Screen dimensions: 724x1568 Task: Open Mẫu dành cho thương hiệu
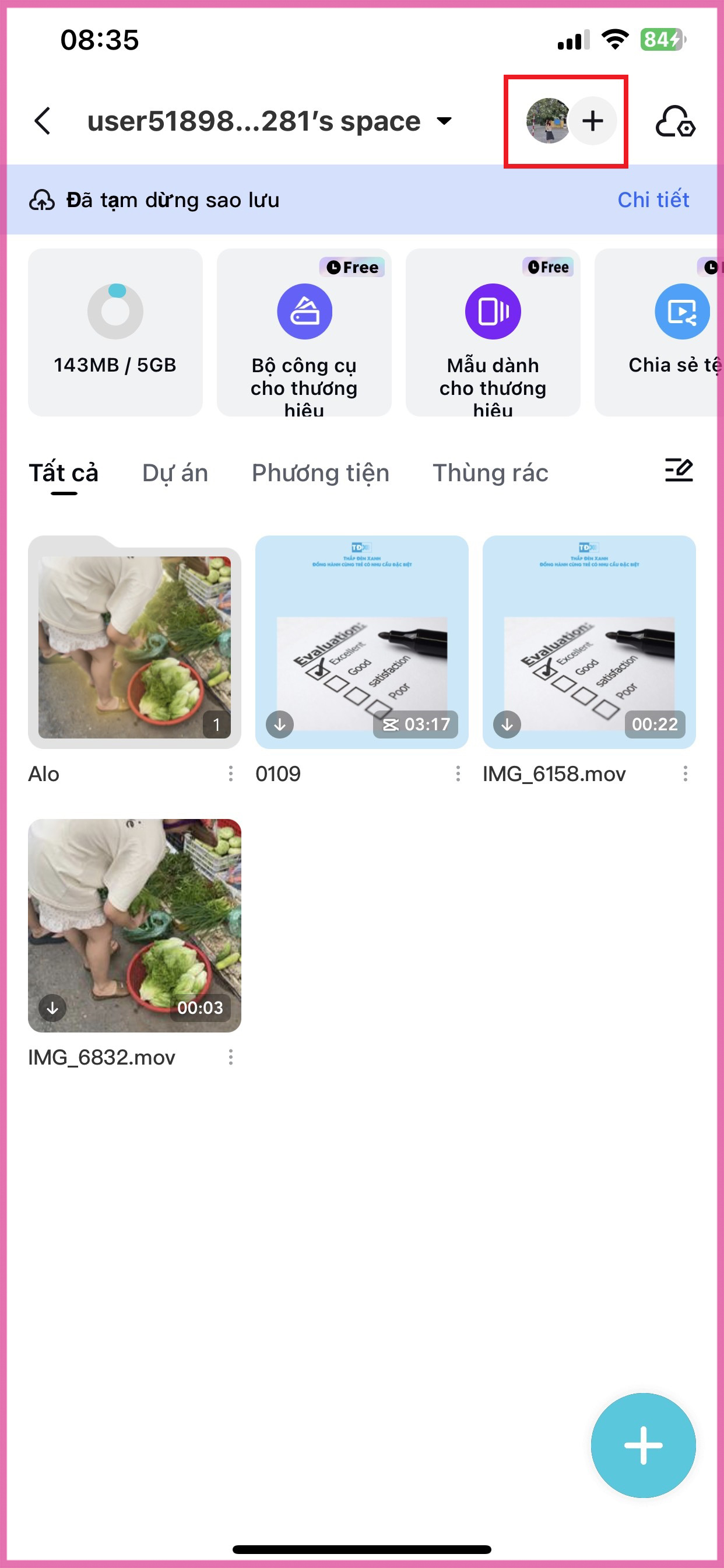pyautogui.click(x=492, y=332)
